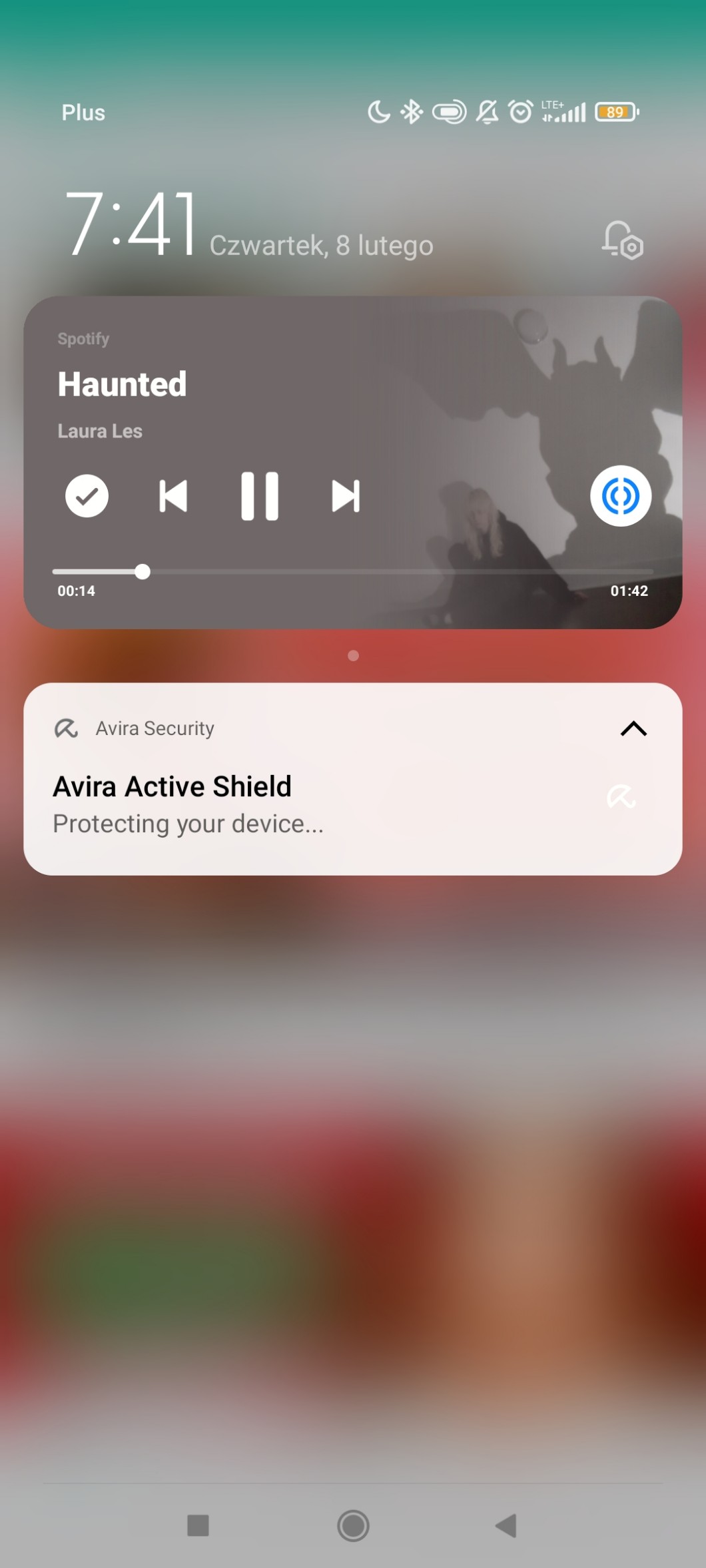Collapse the Avira Security notification
The width and height of the screenshot is (706, 1568).
click(633, 729)
